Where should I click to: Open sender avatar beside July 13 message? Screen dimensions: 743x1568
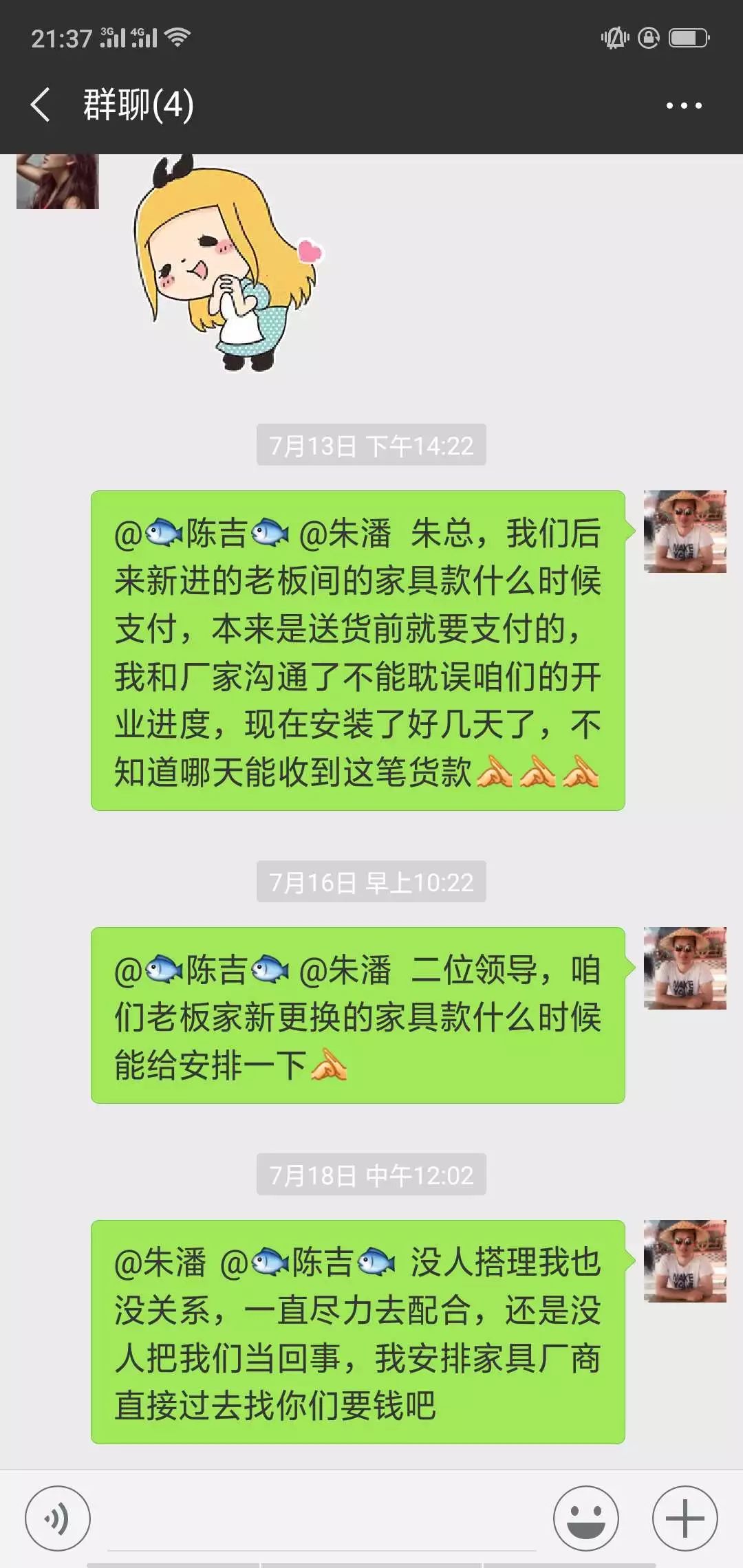pos(685,532)
